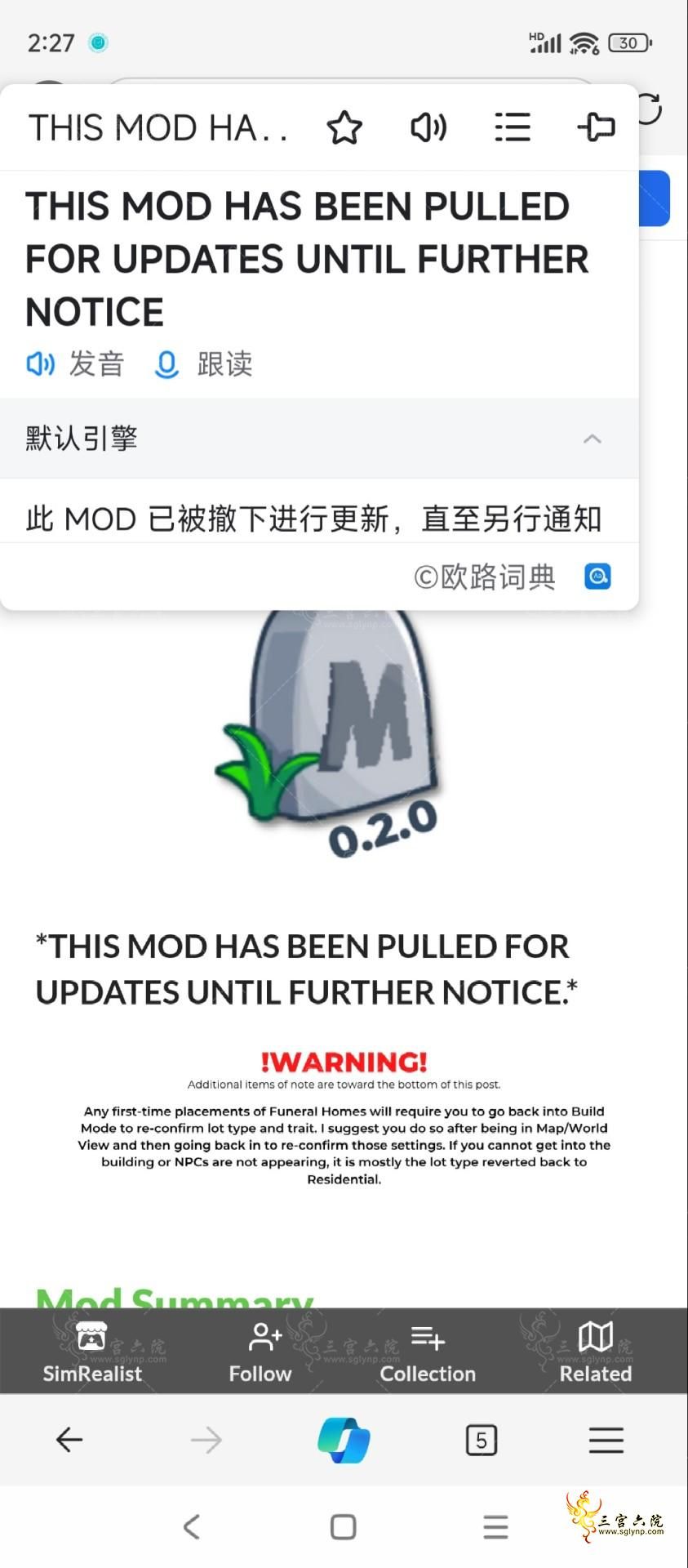Open the browser hamburger menu
The width and height of the screenshot is (688, 1568).
click(606, 1440)
